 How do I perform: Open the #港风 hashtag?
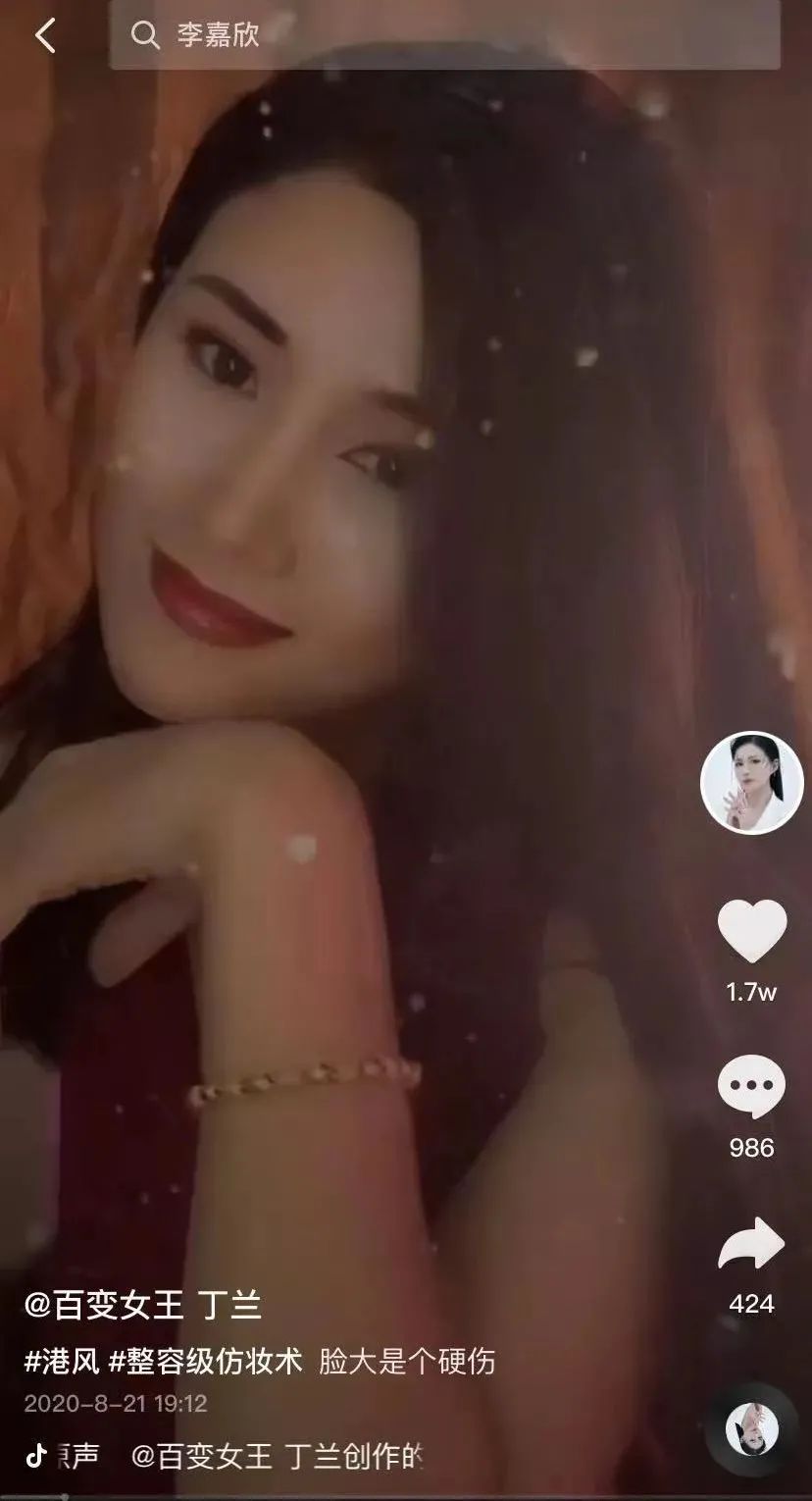pos(61,1361)
